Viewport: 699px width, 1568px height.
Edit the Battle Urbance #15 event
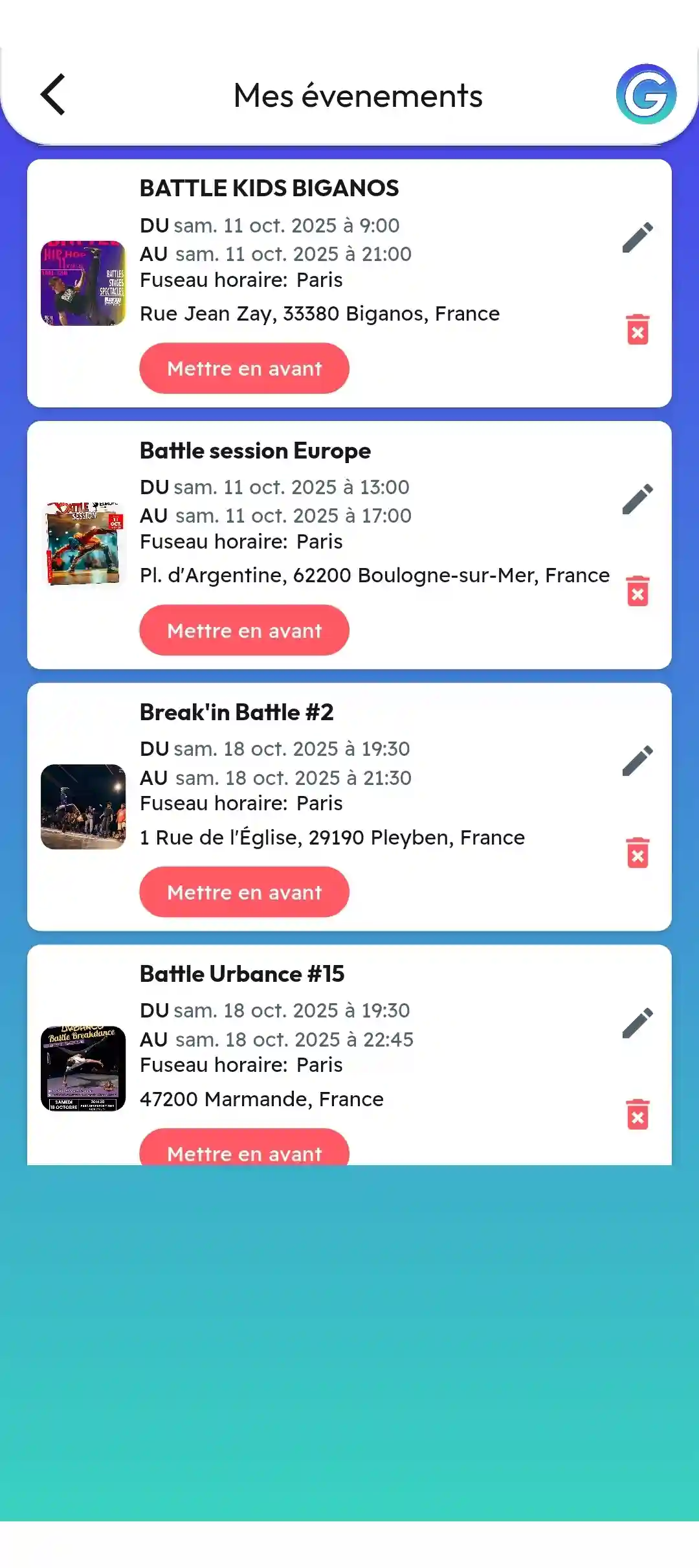click(x=638, y=1023)
